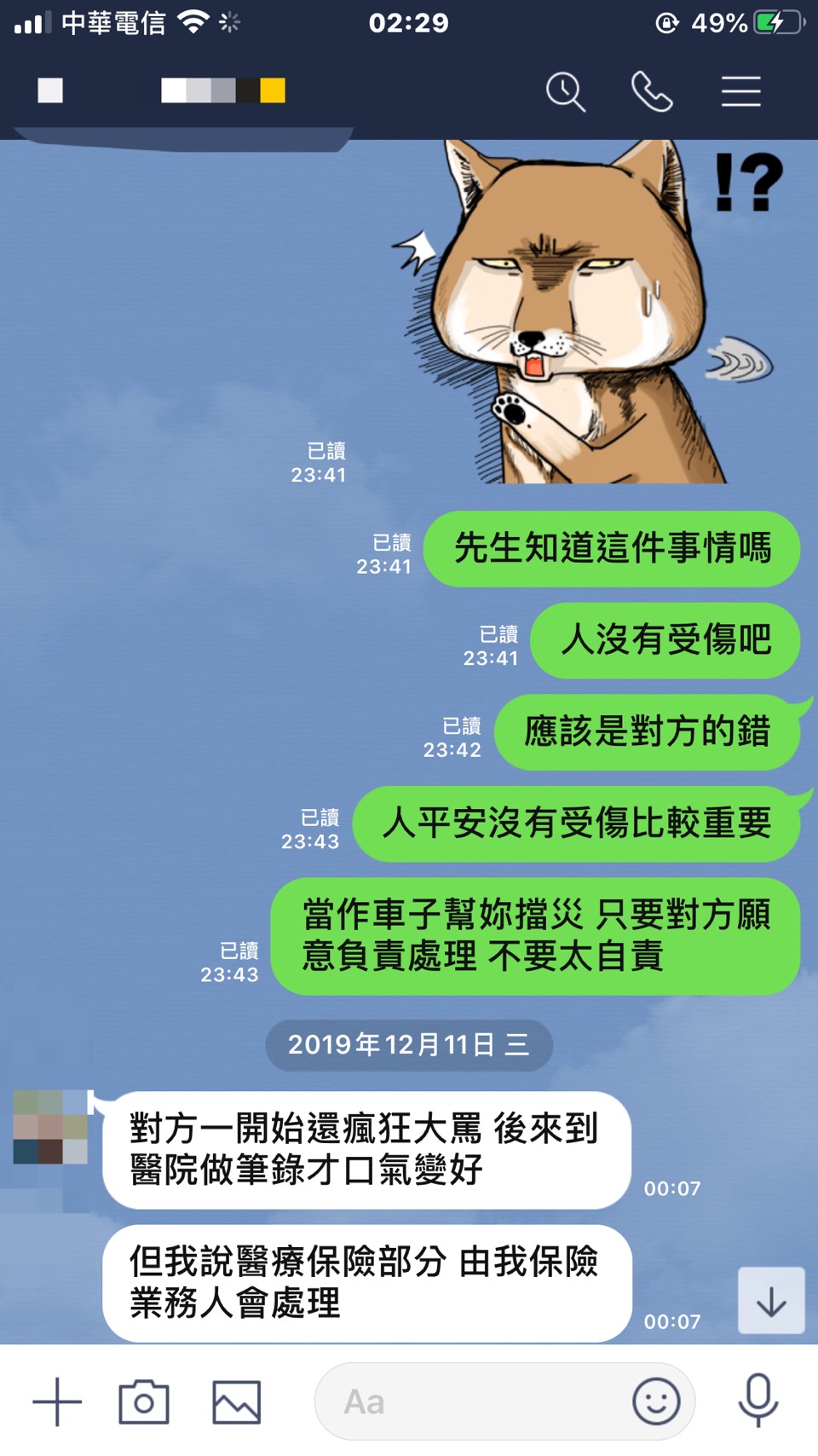Screen dimensions: 818x1456
Task: Search within this conversation
Action: click(565, 91)
